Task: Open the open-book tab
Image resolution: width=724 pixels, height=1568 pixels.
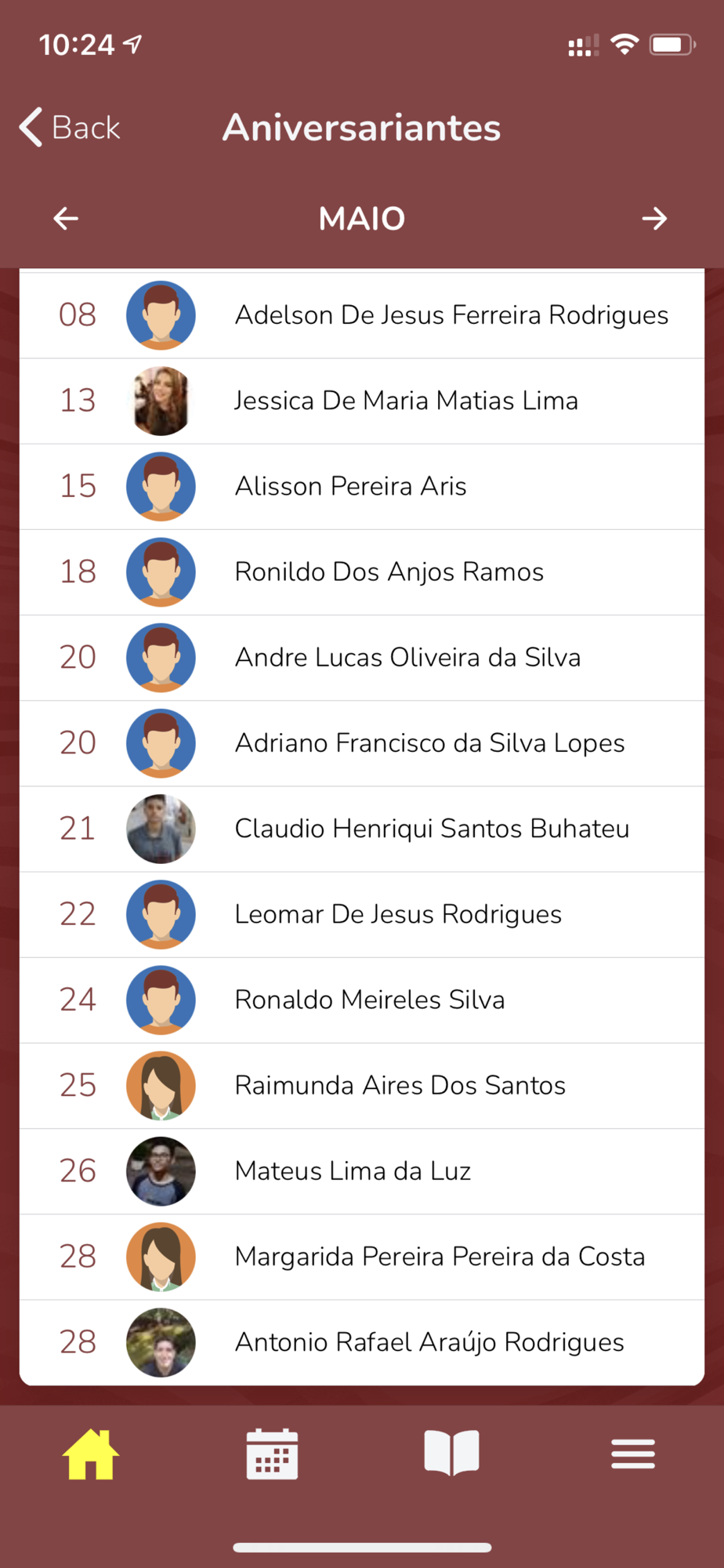Action: (x=452, y=1453)
